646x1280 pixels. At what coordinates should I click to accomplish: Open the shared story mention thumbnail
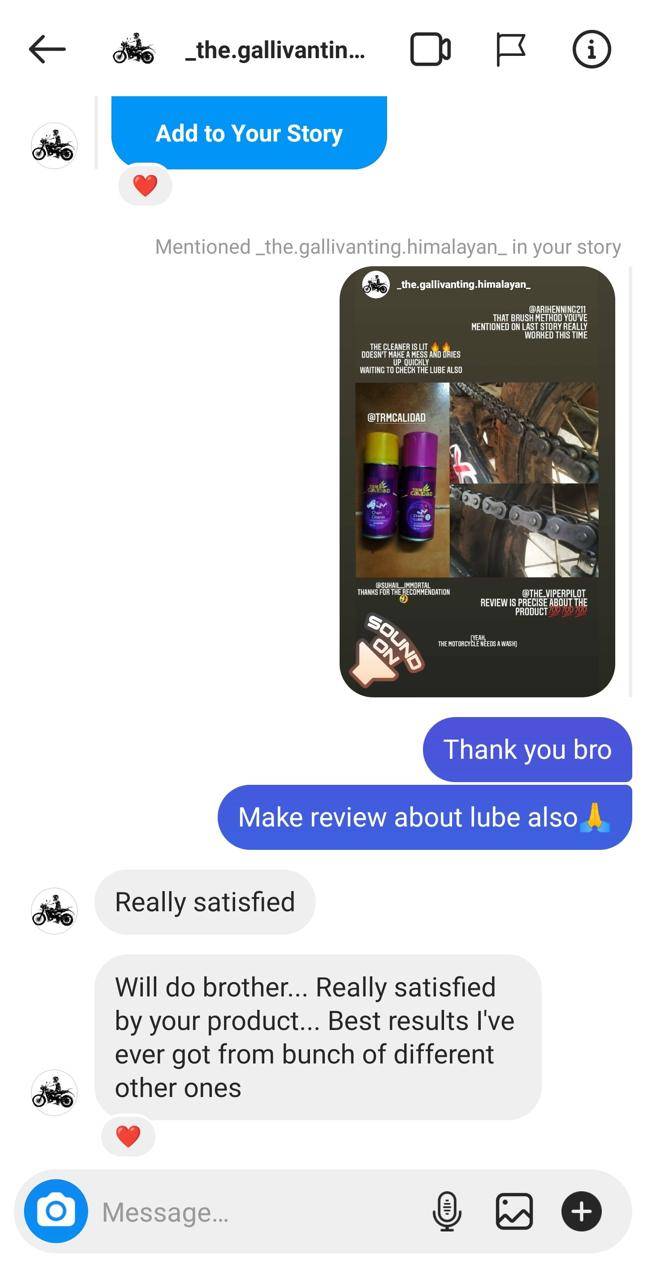[x=477, y=481]
